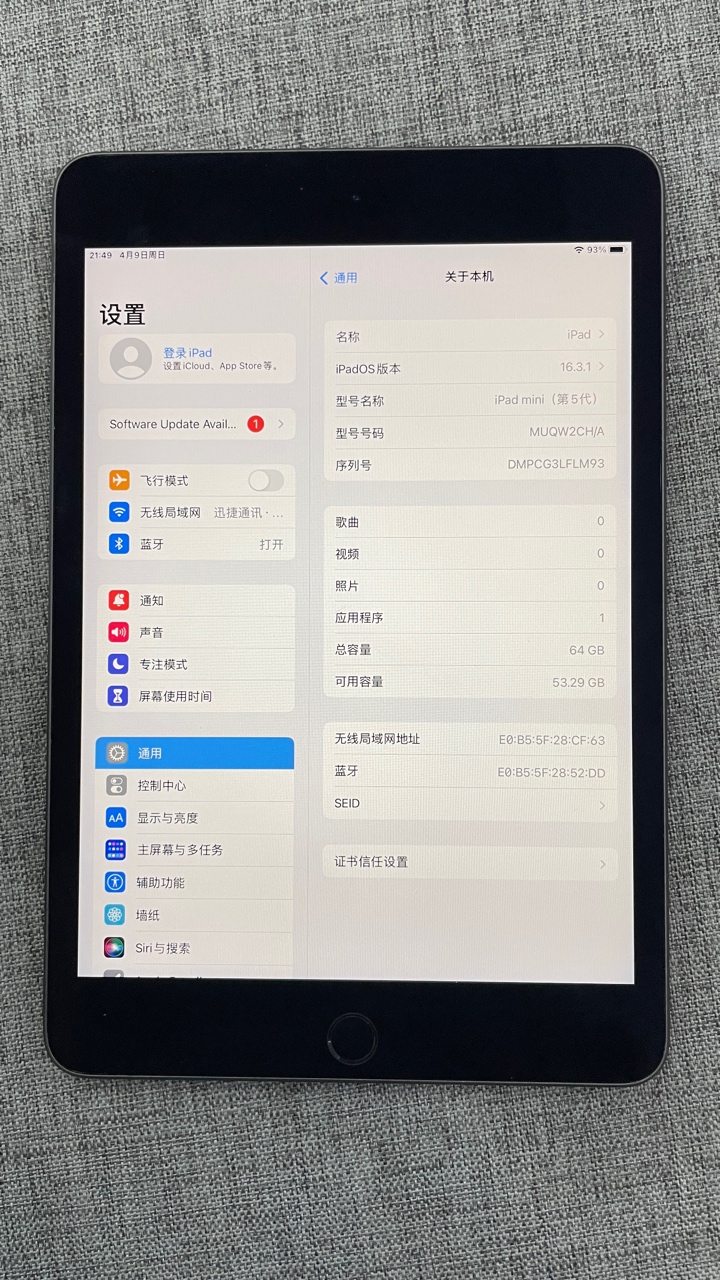720x1280 pixels.
Task: Open 辅助功能 settings
Action: point(197,883)
